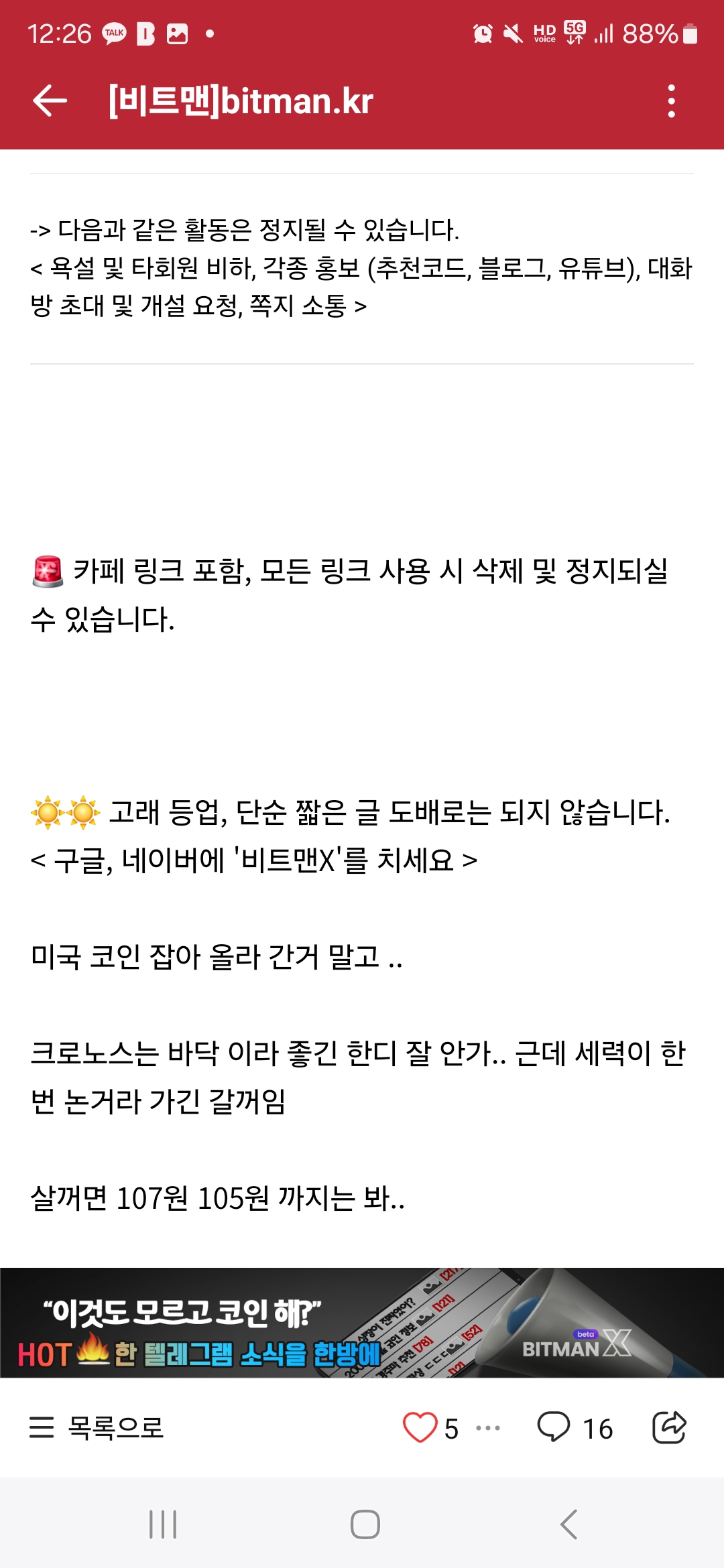
Task: Go back using the header arrow
Action: point(50,101)
